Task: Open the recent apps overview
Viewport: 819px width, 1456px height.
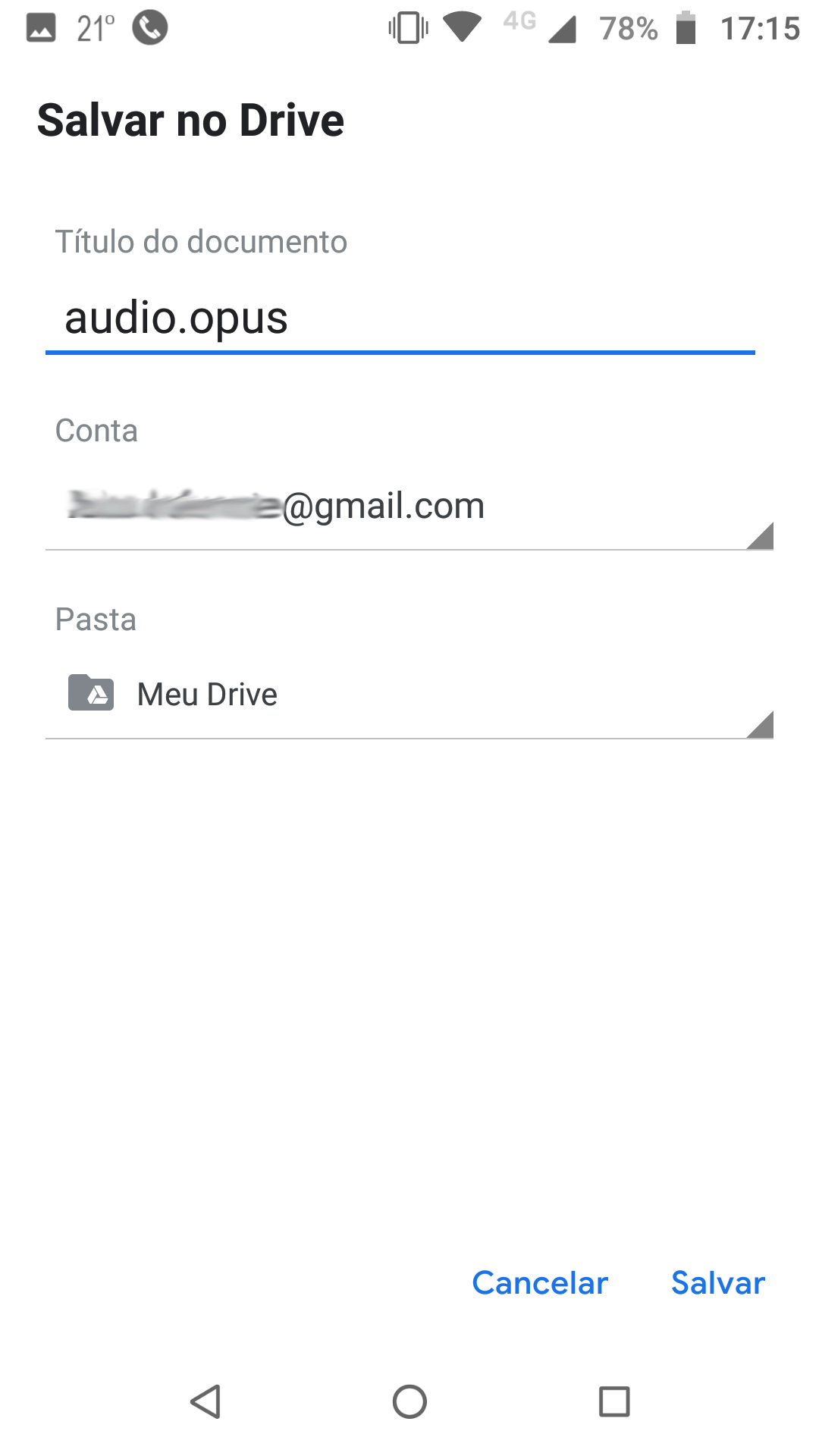Action: pyautogui.click(x=614, y=1401)
